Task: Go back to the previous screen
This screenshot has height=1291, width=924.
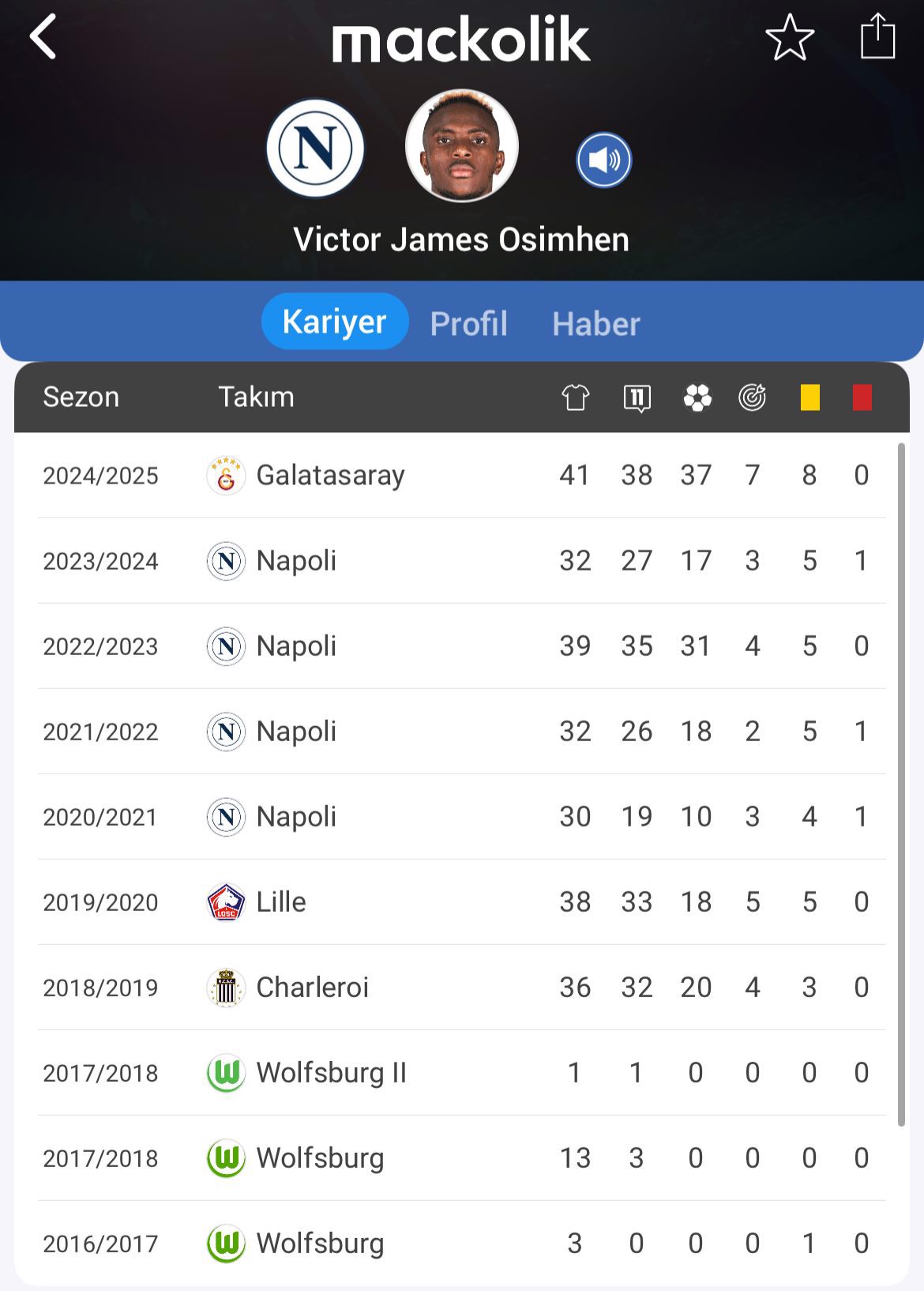Action: click(x=43, y=37)
